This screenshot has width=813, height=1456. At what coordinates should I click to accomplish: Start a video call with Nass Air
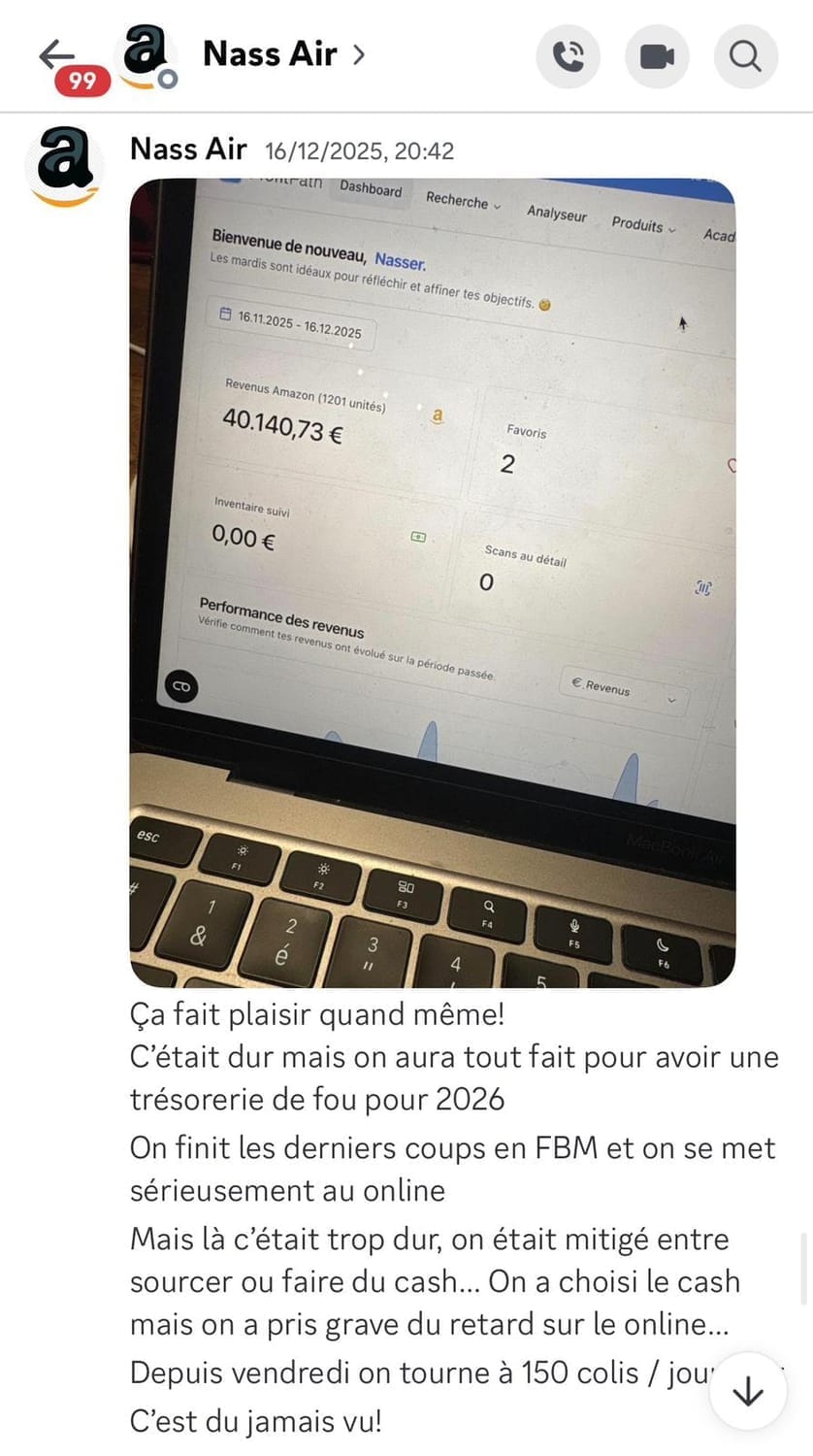pos(657,57)
